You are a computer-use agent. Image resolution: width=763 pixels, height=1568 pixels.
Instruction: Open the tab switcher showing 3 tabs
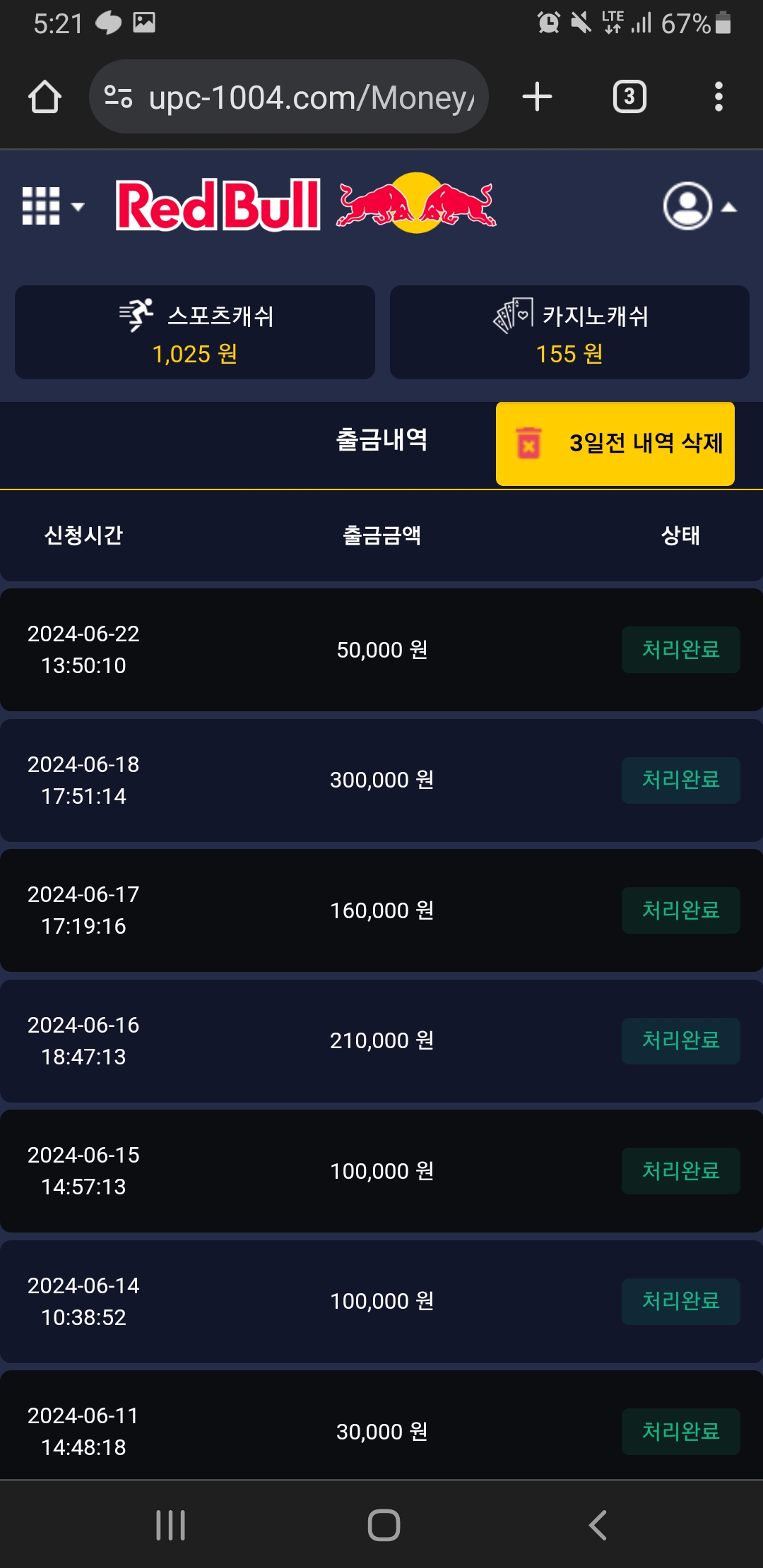coord(629,97)
